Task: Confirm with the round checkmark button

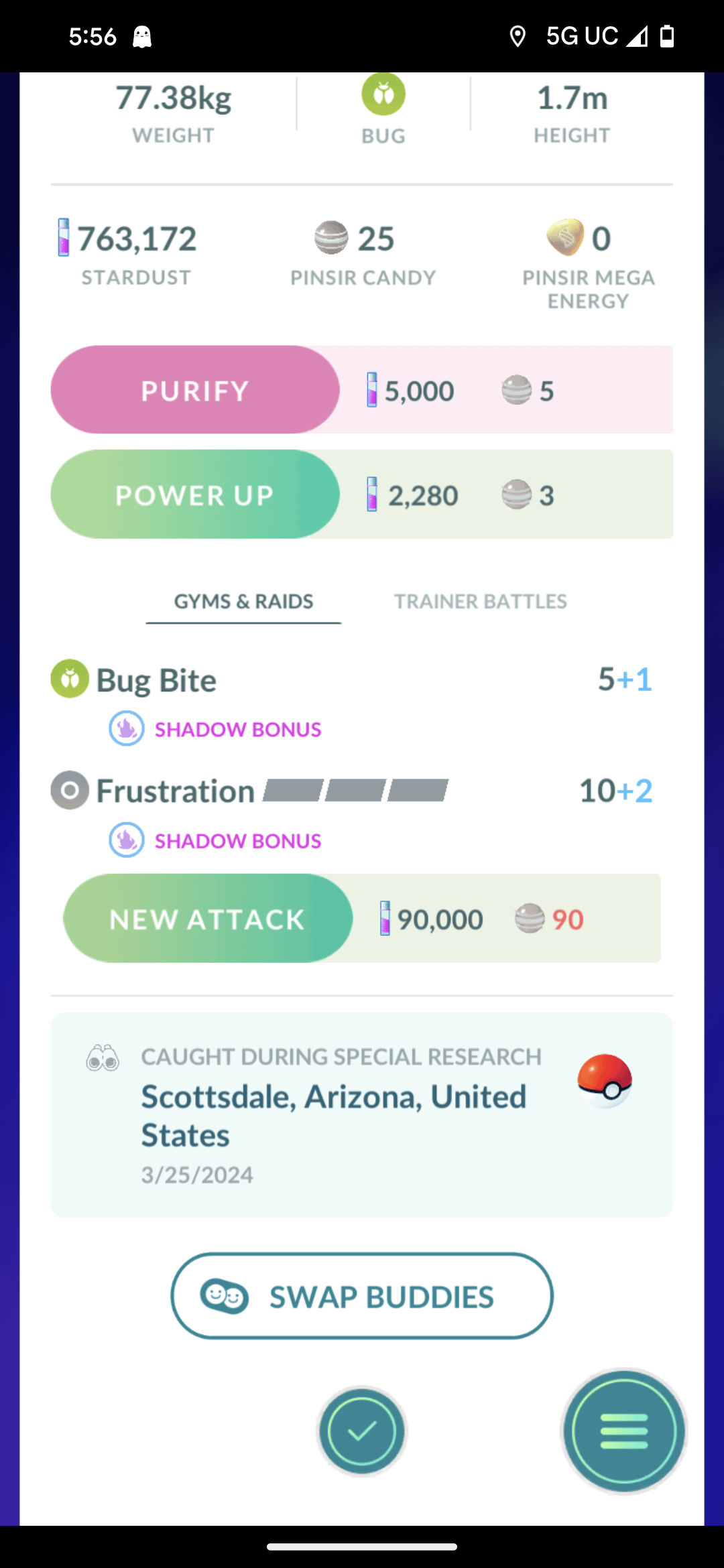Action: point(362,1431)
